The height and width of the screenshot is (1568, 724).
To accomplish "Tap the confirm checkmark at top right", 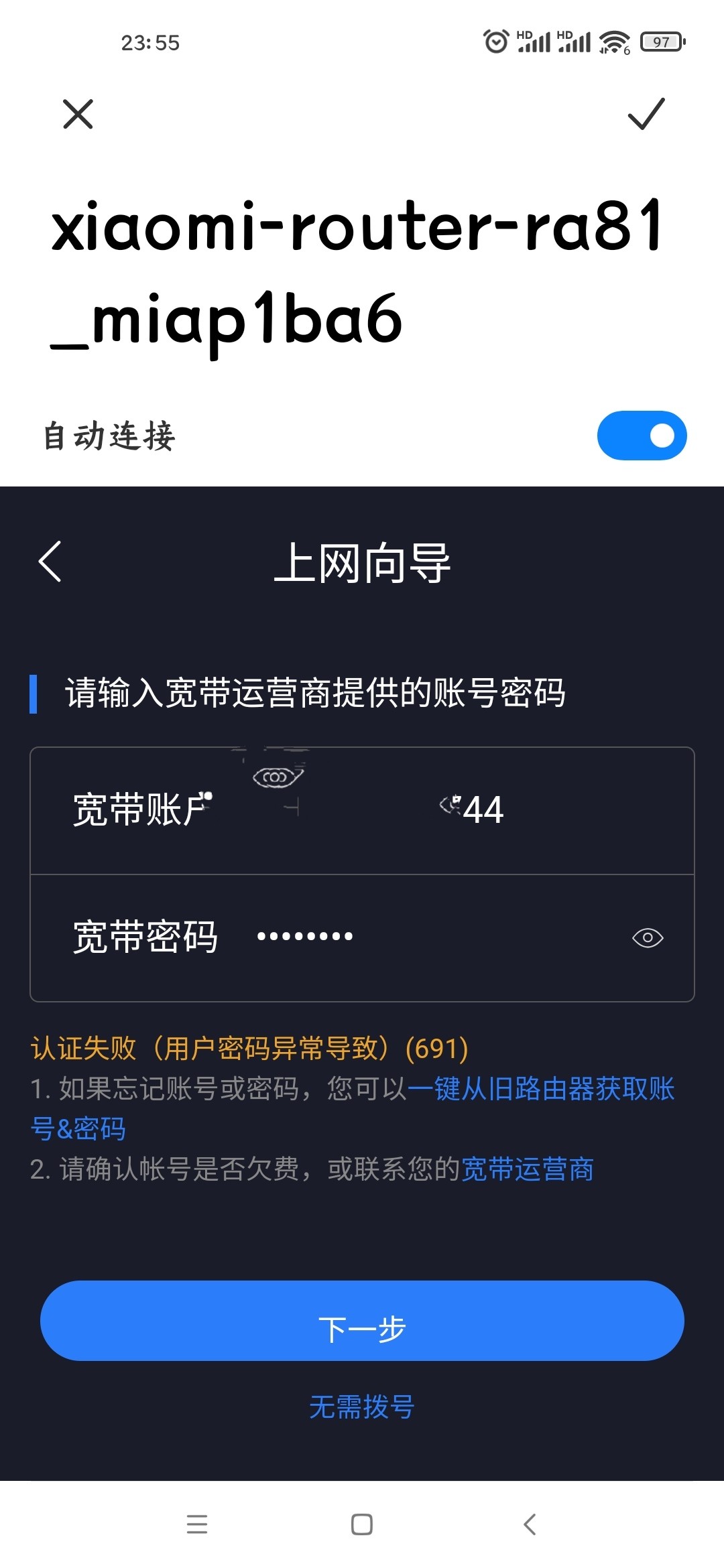I will point(646,114).
